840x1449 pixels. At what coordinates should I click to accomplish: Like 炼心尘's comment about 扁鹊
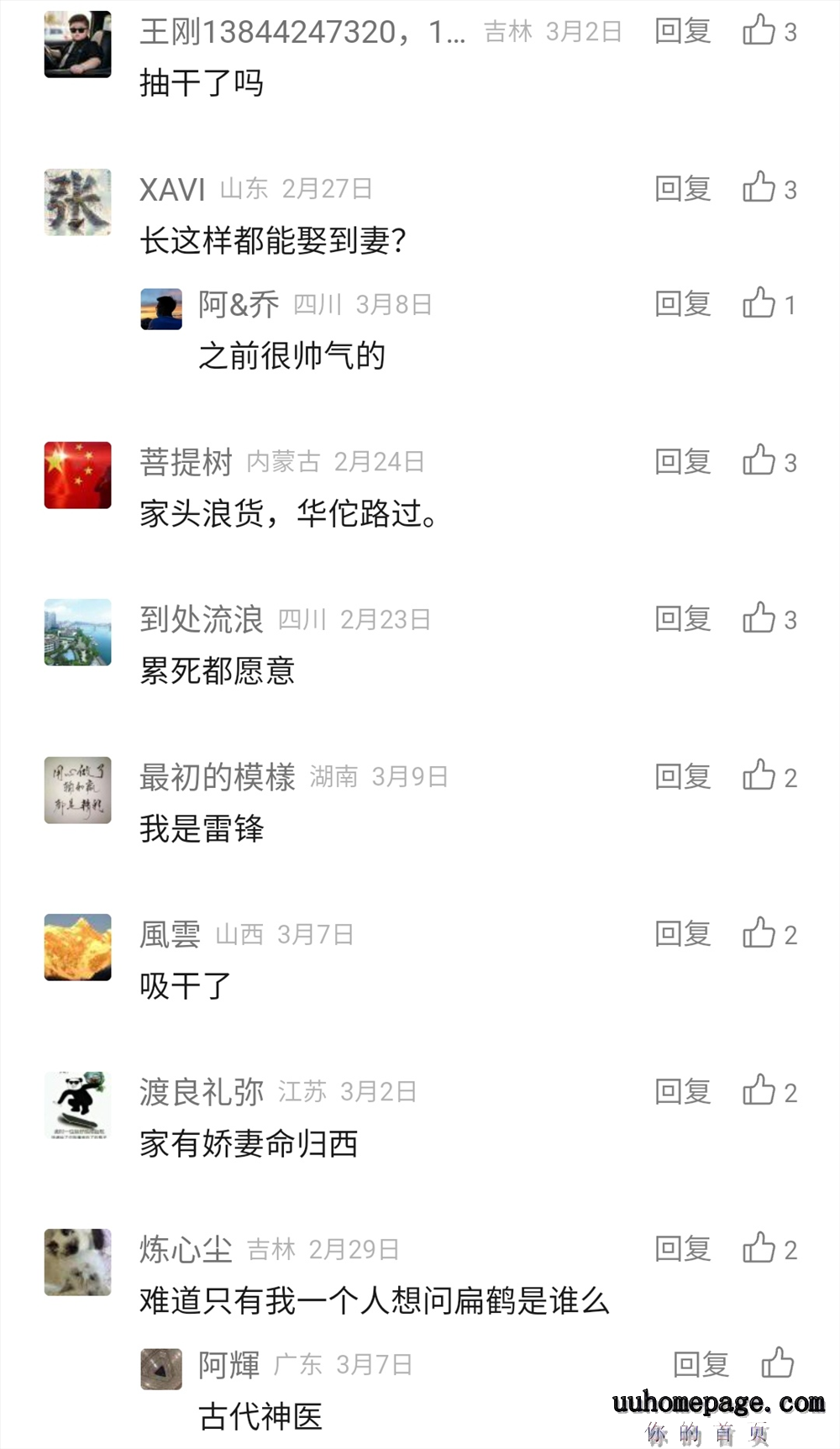[759, 1249]
